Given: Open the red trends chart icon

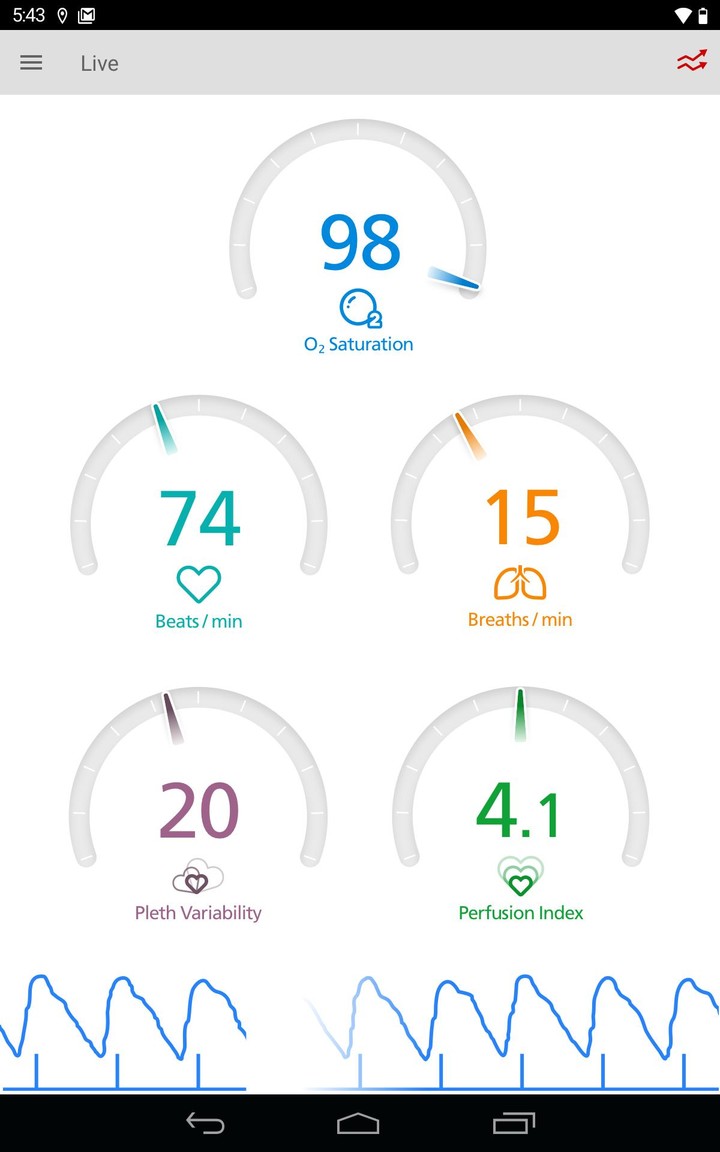Looking at the screenshot, I should 691,62.
